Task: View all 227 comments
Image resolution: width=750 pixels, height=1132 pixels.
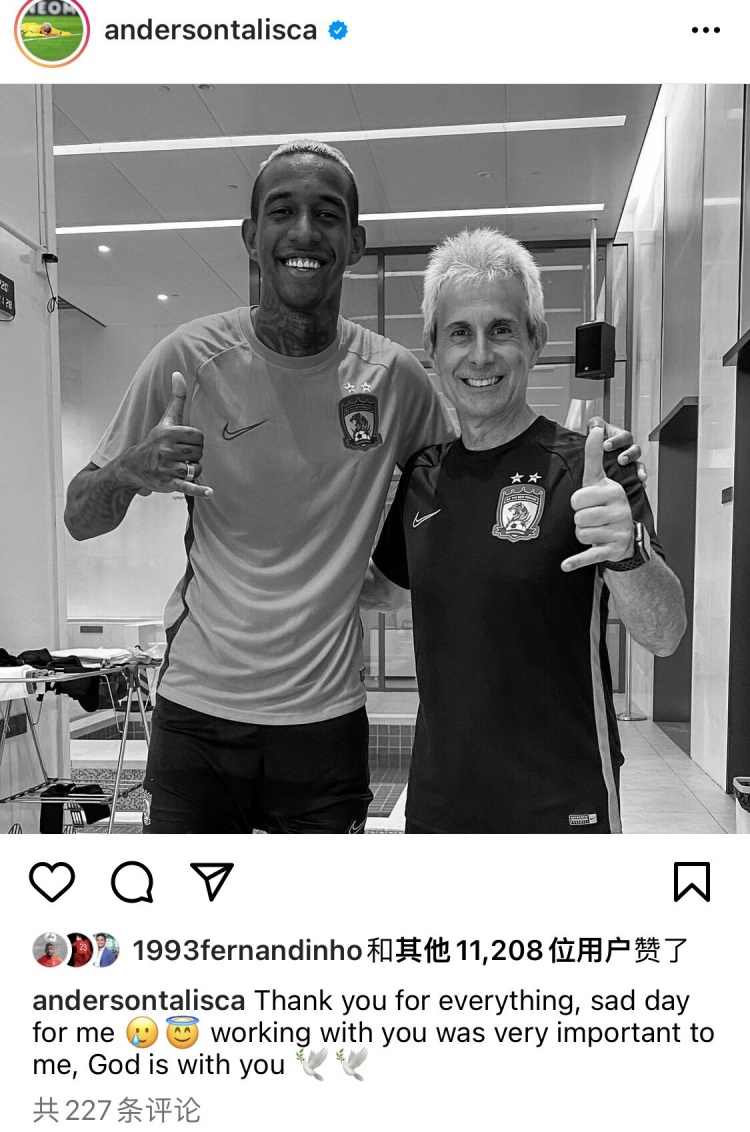Action: 117,1109
